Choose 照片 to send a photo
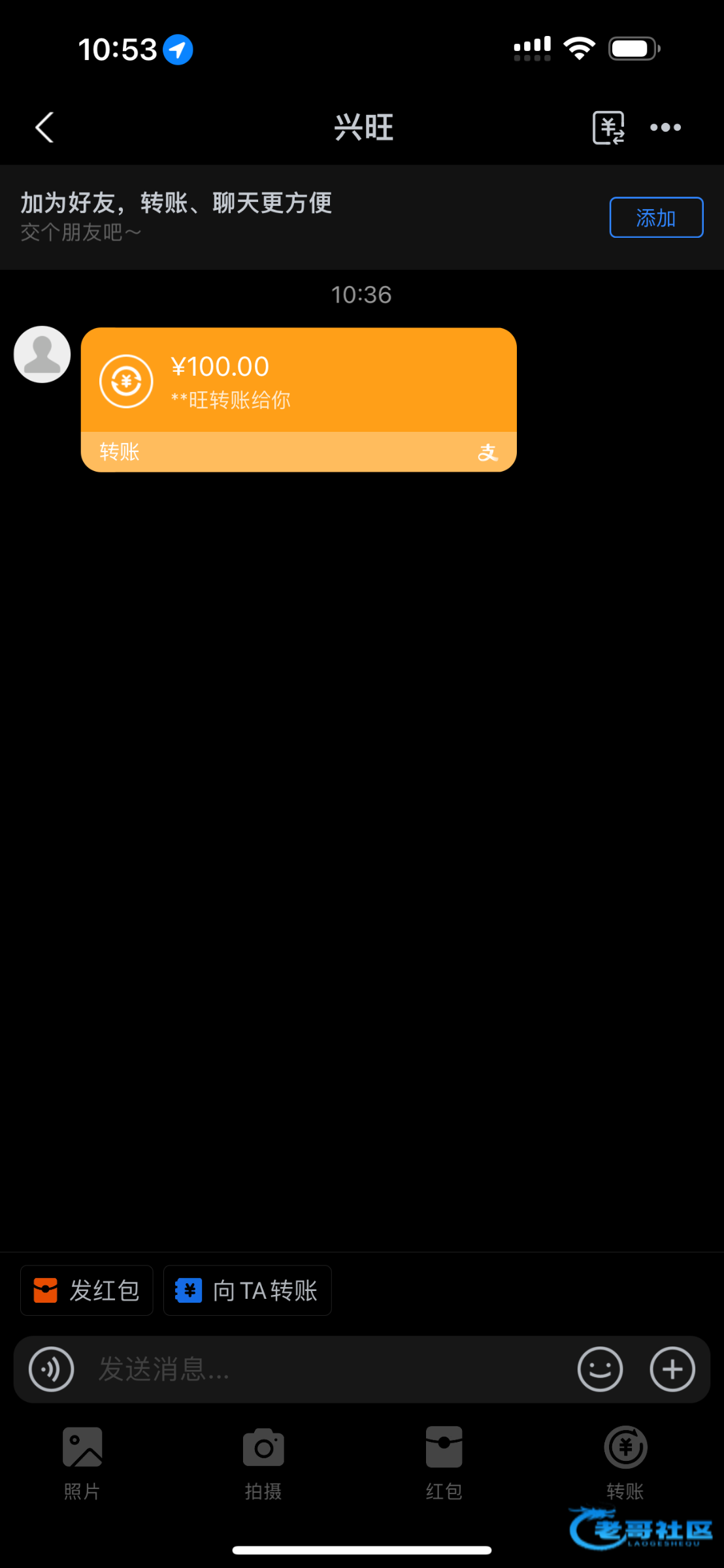724x1568 pixels. pyautogui.click(x=82, y=1462)
